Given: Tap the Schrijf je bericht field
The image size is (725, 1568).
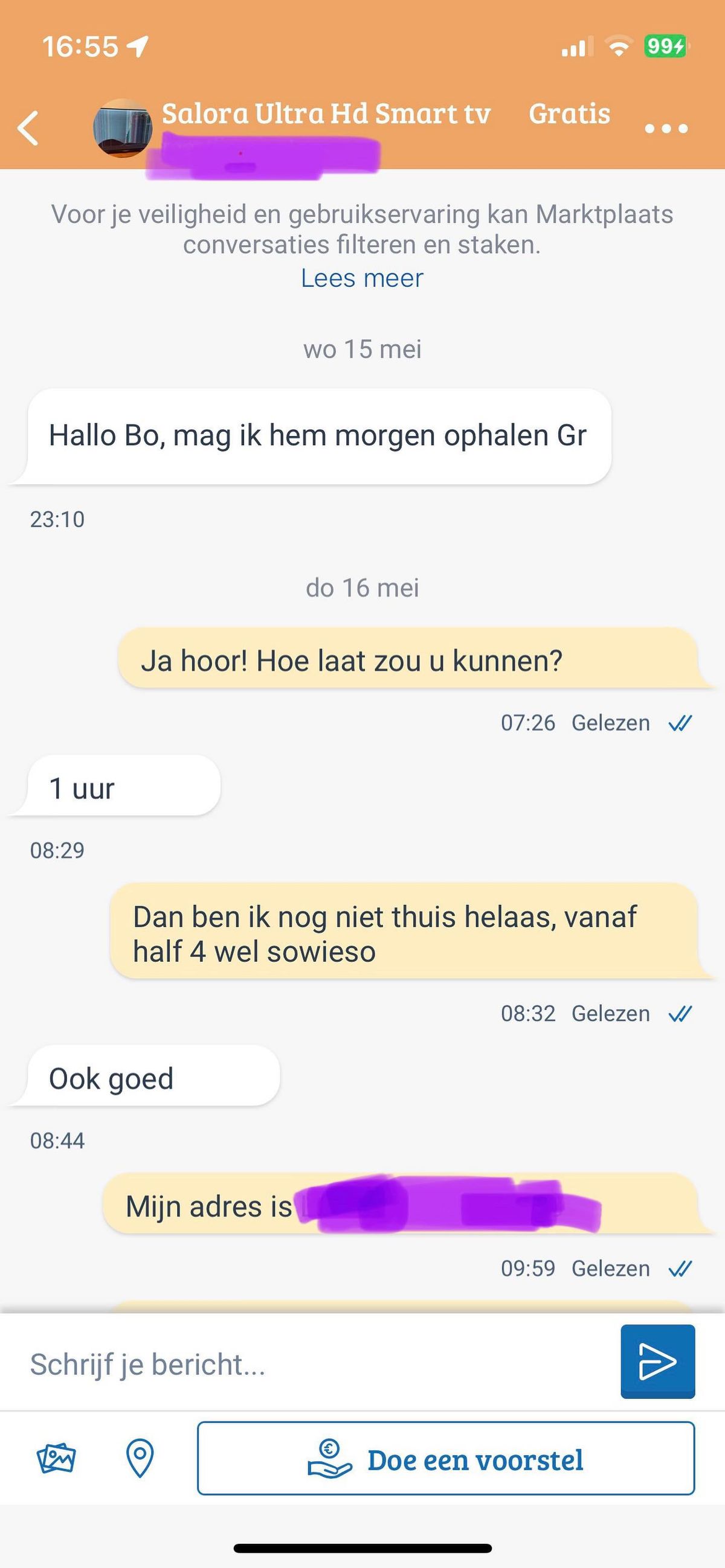Looking at the screenshot, I should coord(304,1364).
